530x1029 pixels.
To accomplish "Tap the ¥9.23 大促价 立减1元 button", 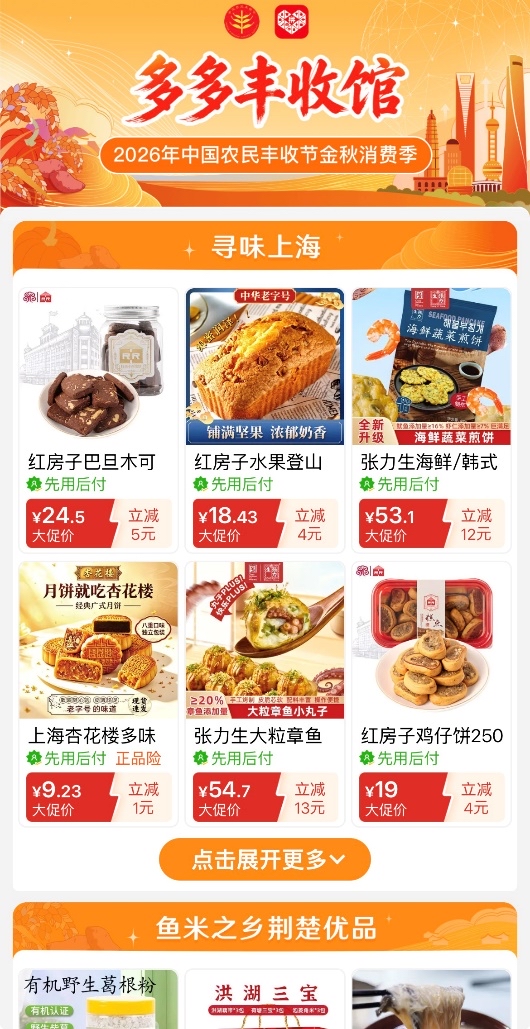I will coord(99,797).
